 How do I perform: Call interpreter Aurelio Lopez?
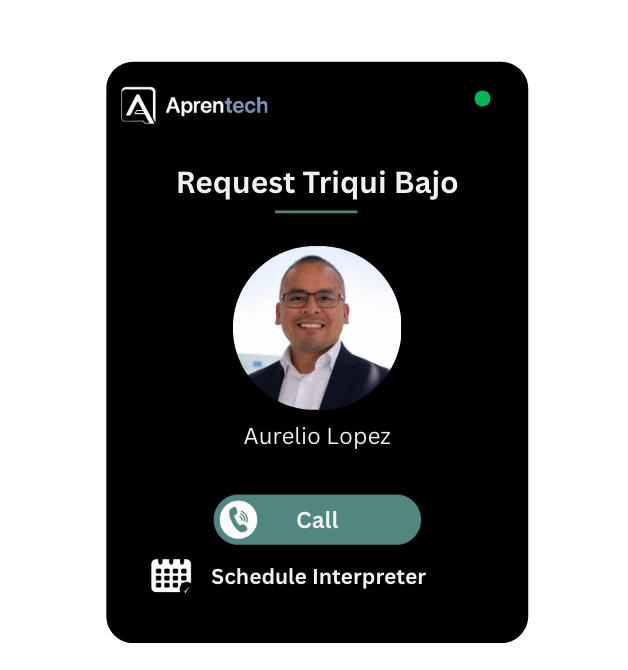click(x=317, y=520)
